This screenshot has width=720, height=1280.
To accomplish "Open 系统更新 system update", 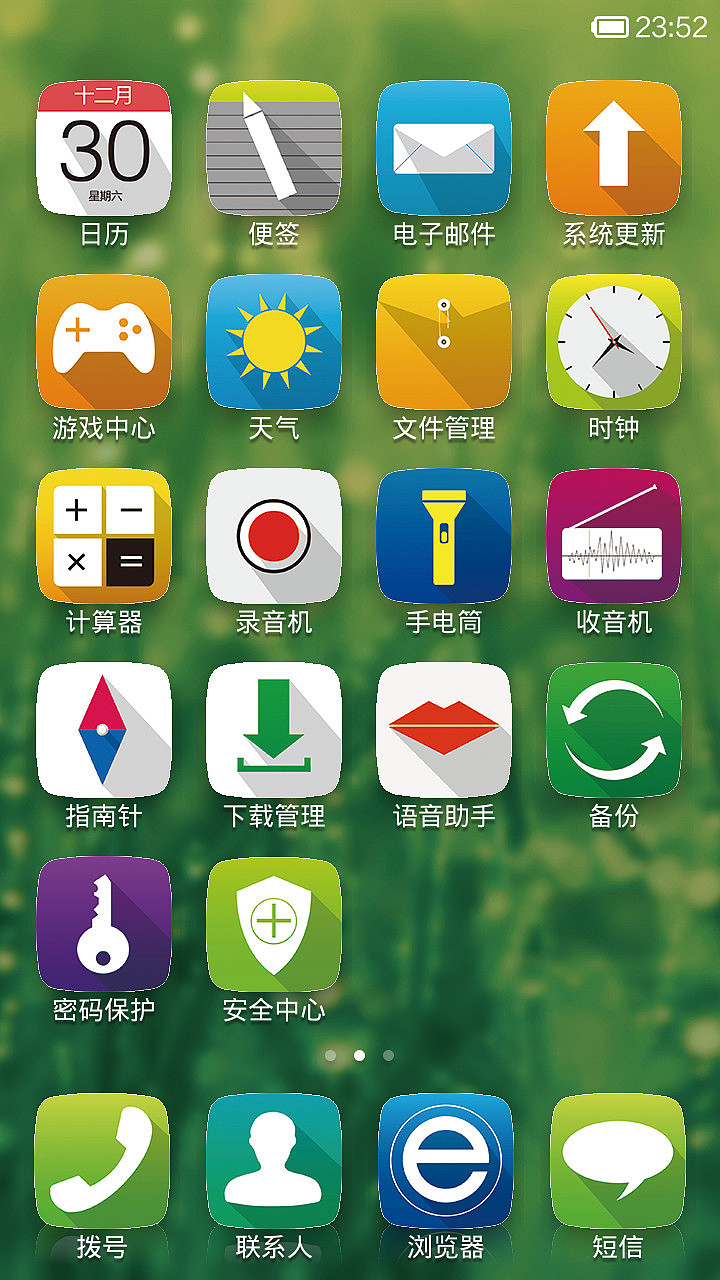I will 614,148.
